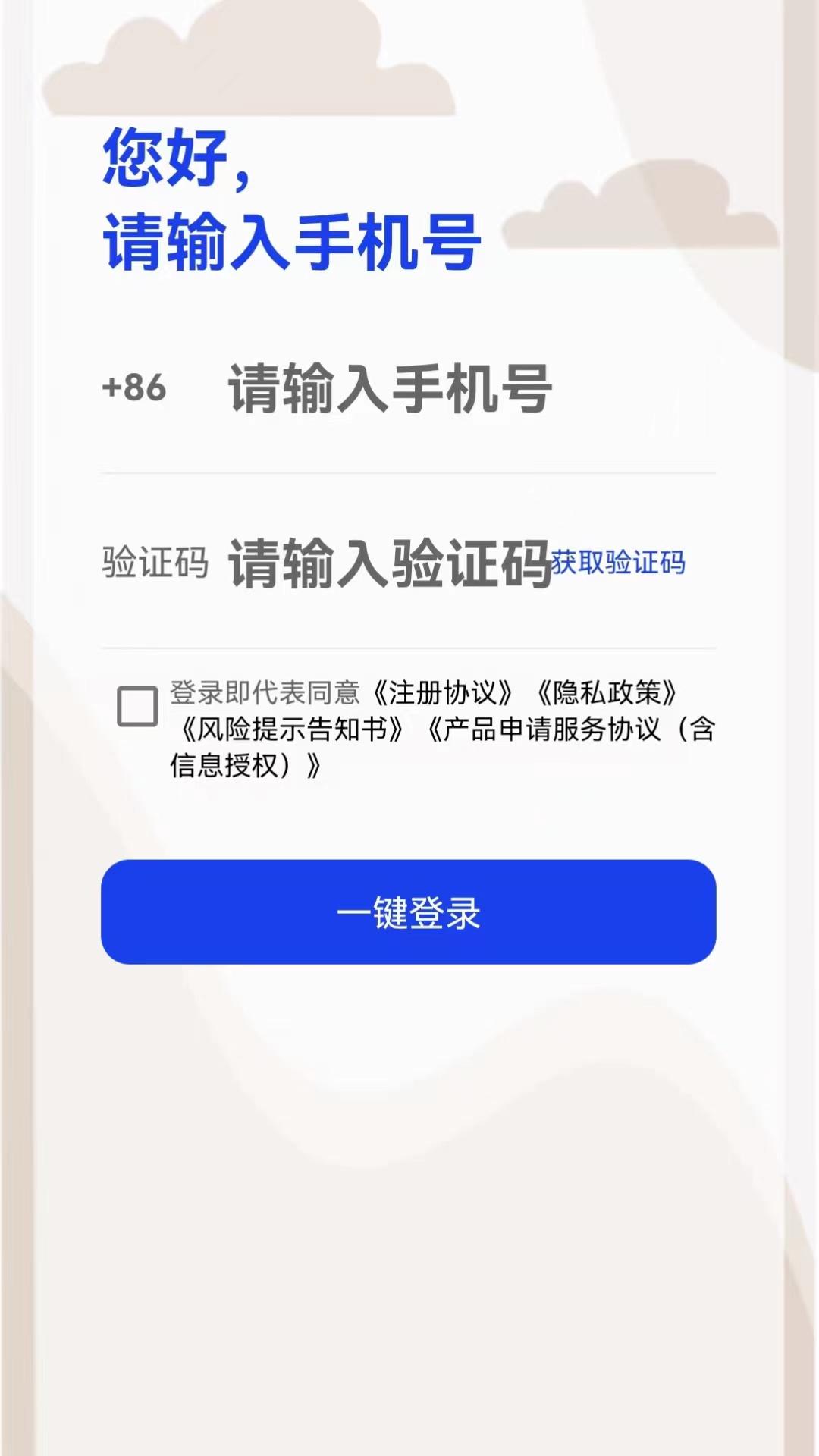Open the 《隐私政策》 link
The height and width of the screenshot is (1456, 819).
click(x=607, y=693)
